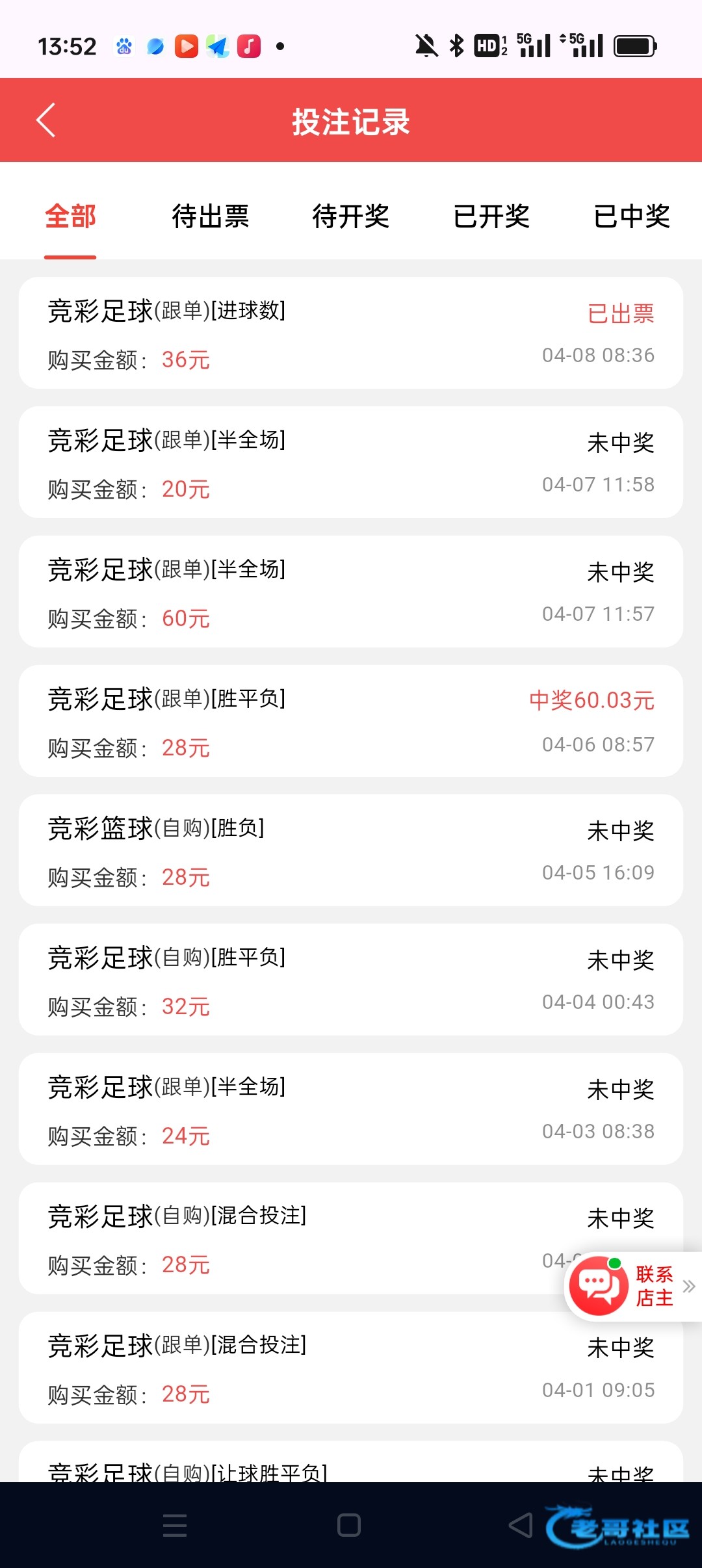Go back from the 投注记录 page
This screenshot has height=1568, width=702.
[46, 120]
